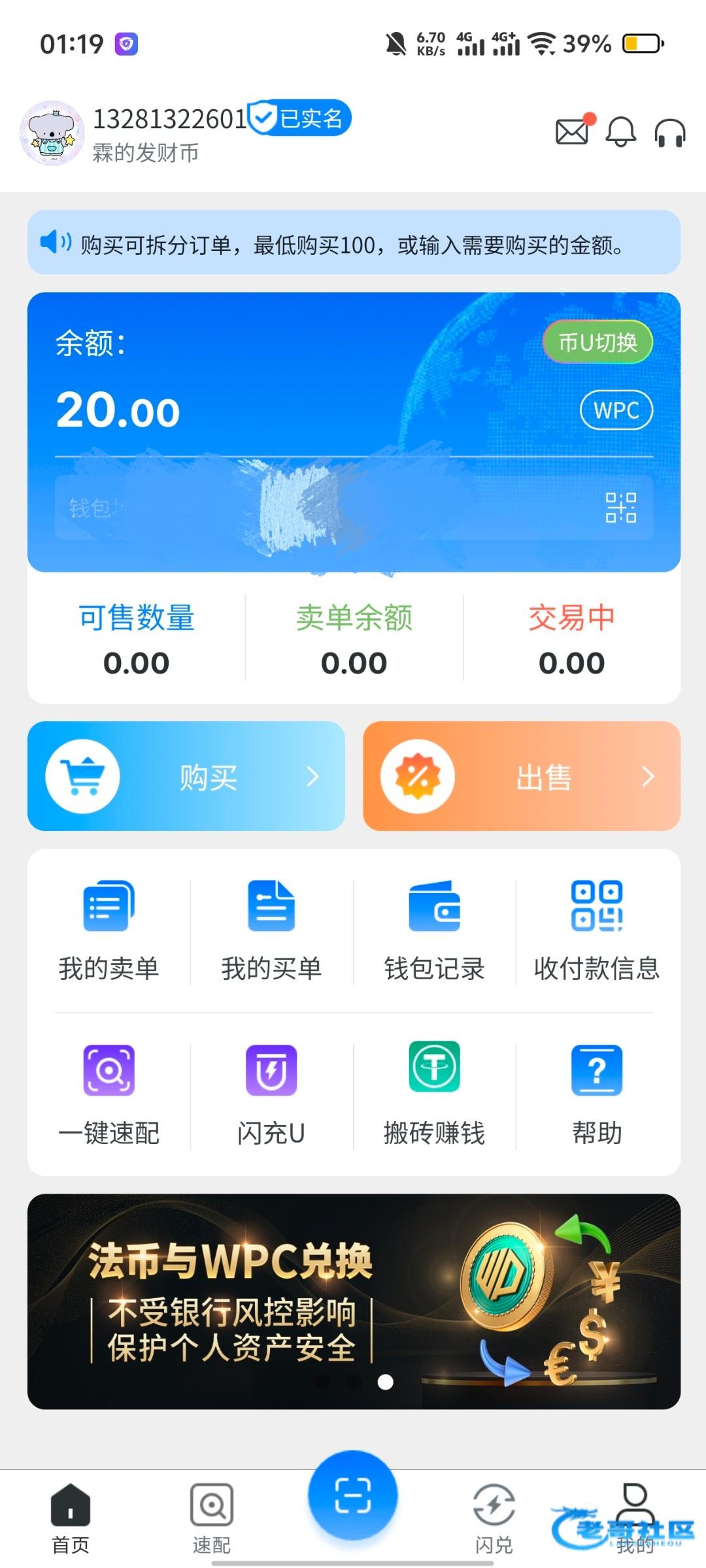The image size is (706, 1568).
Task: Tap the center scan button
Action: pyautogui.click(x=353, y=1495)
